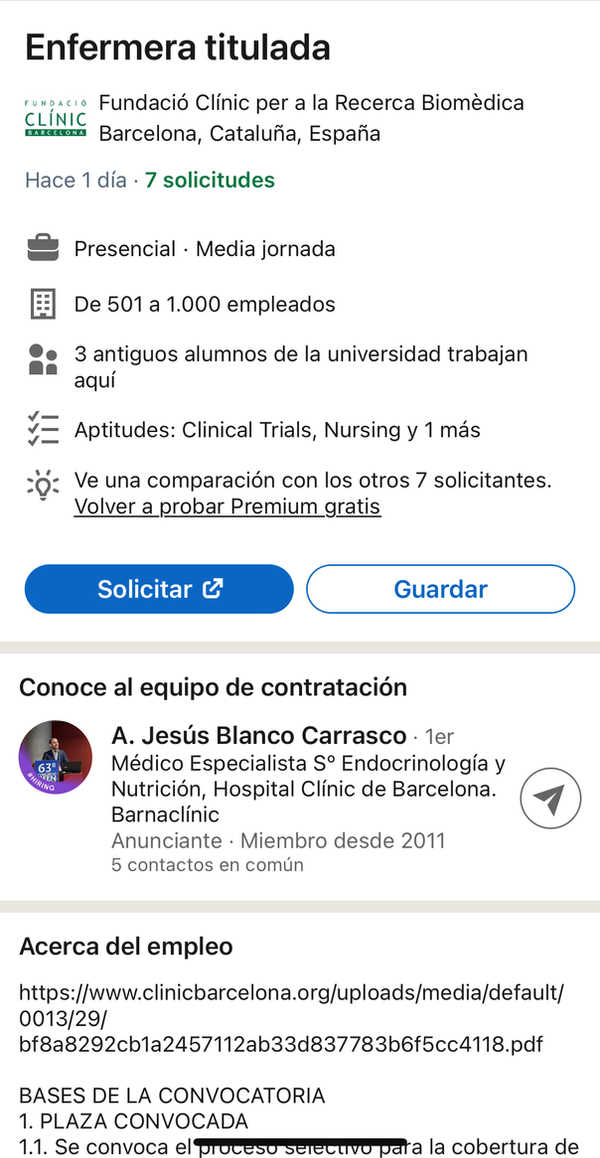Send a message to A. Jesús Blanco Carrasco
Image resolution: width=600 pixels, height=1158 pixels.
pyautogui.click(x=550, y=797)
